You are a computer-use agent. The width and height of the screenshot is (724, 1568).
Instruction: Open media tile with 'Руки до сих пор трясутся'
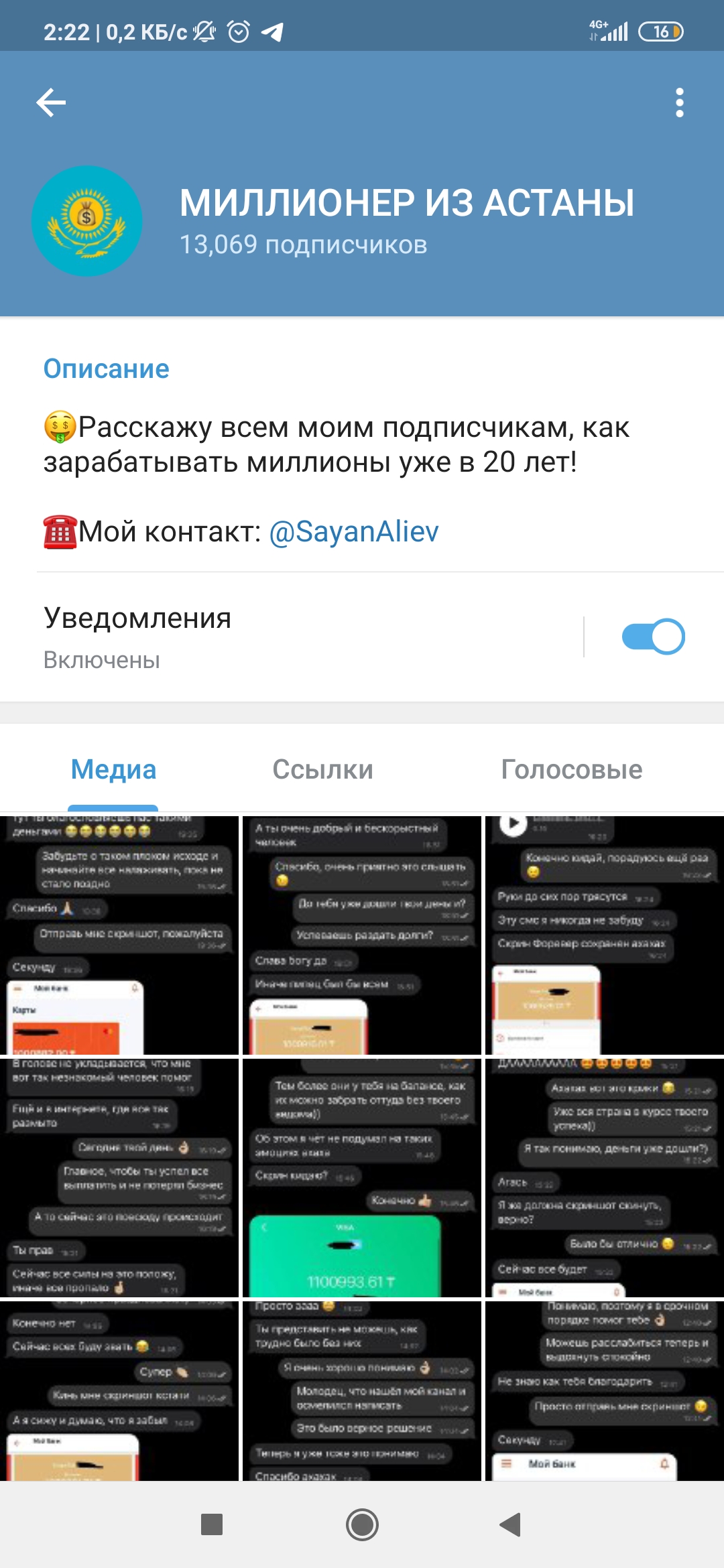(605, 935)
